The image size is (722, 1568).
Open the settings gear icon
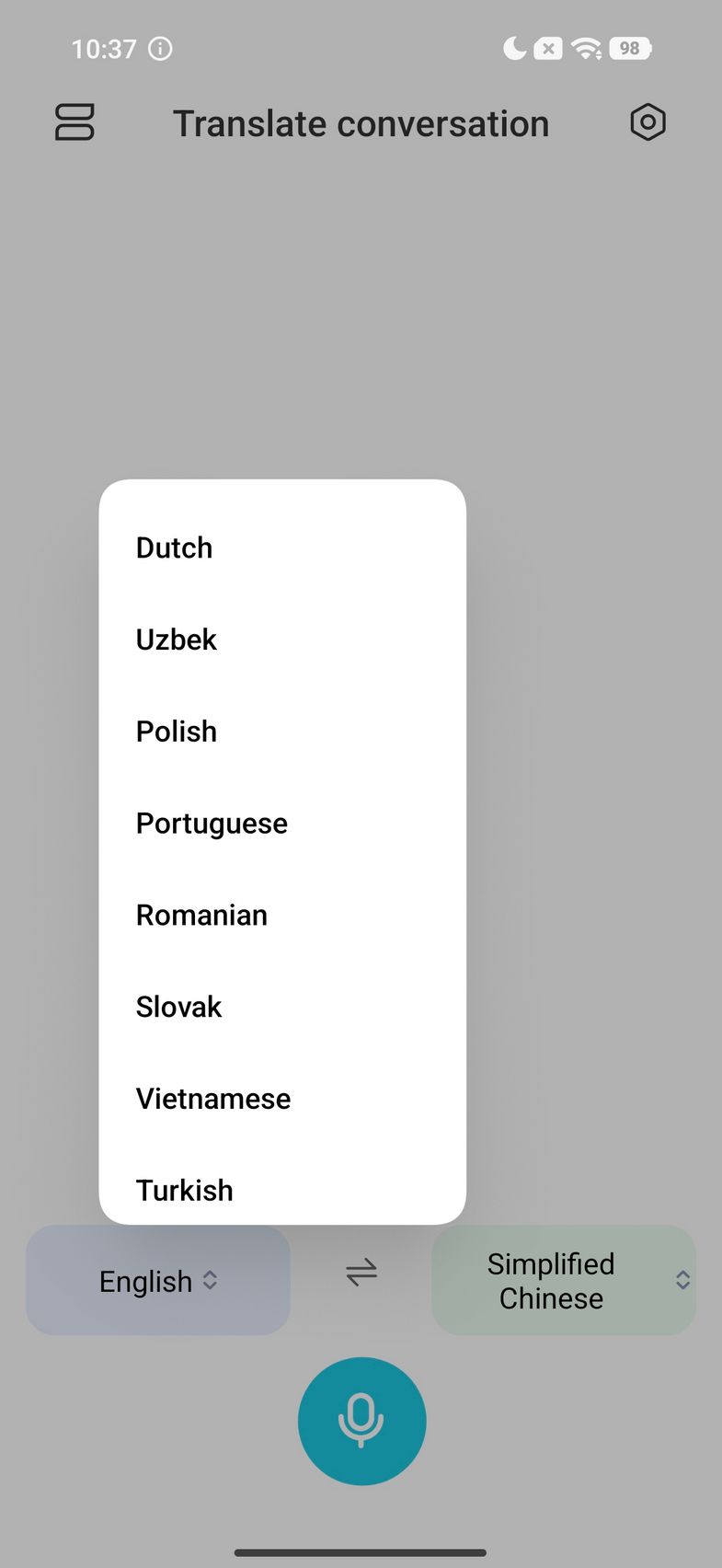(648, 122)
